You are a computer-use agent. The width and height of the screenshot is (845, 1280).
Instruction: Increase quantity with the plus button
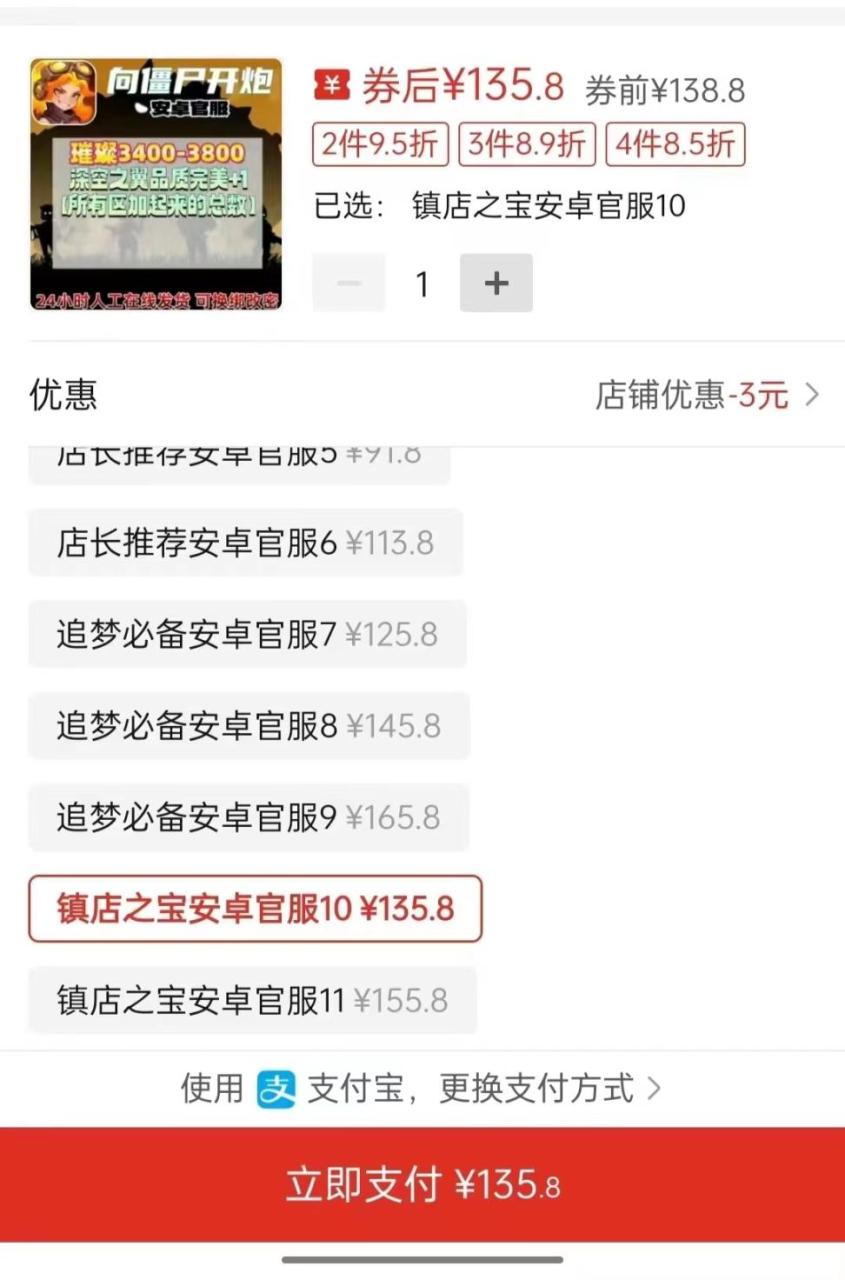(x=496, y=283)
